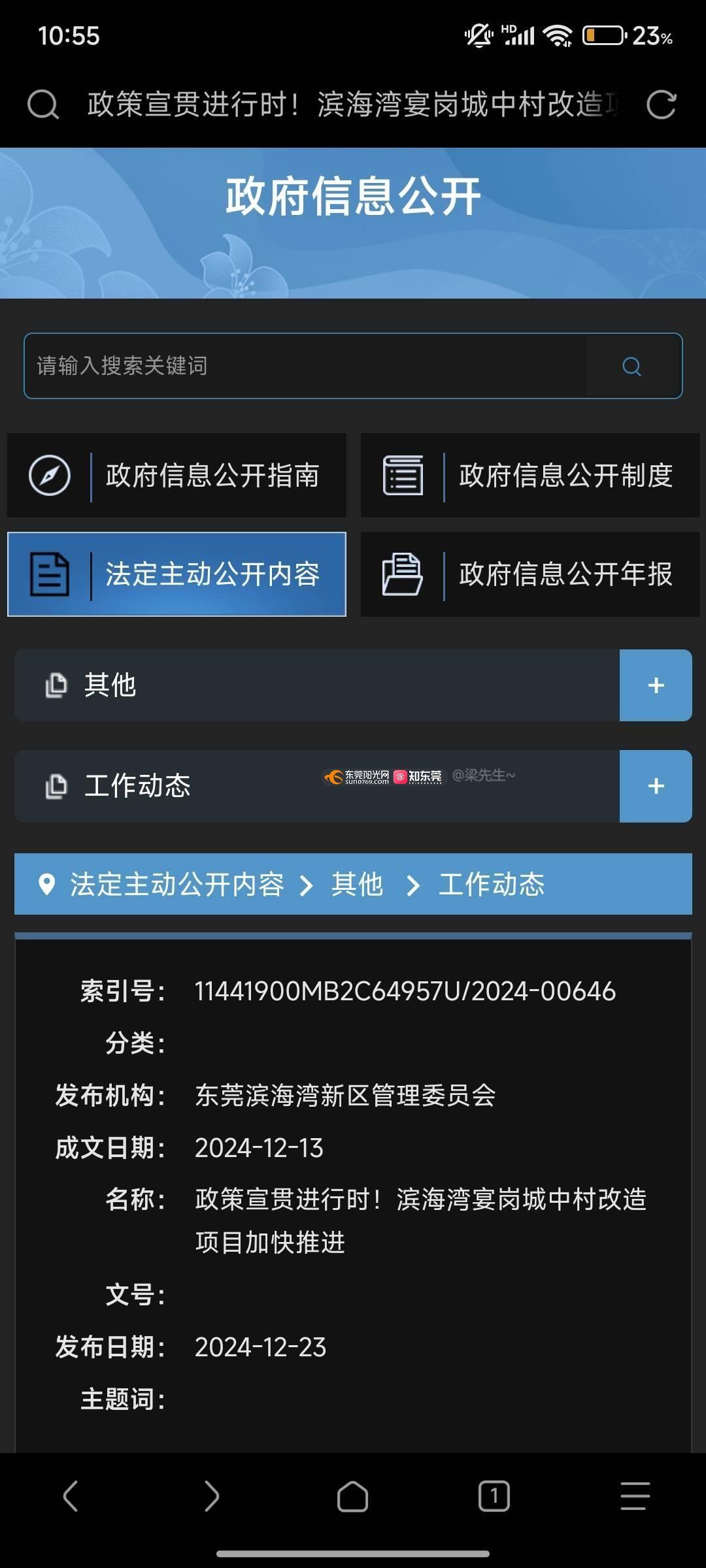Go forward in browser history

click(212, 1496)
